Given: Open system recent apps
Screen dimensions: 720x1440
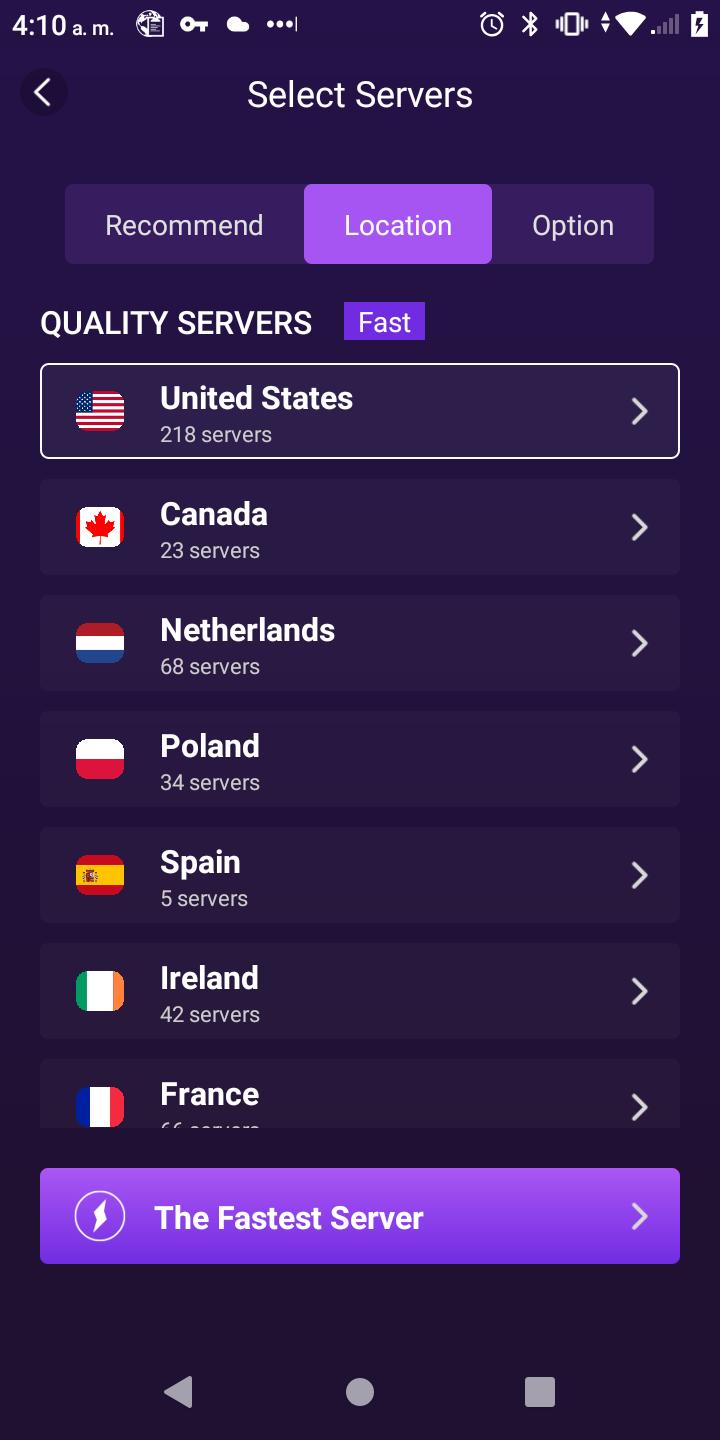Looking at the screenshot, I should pyautogui.click(x=539, y=1391).
